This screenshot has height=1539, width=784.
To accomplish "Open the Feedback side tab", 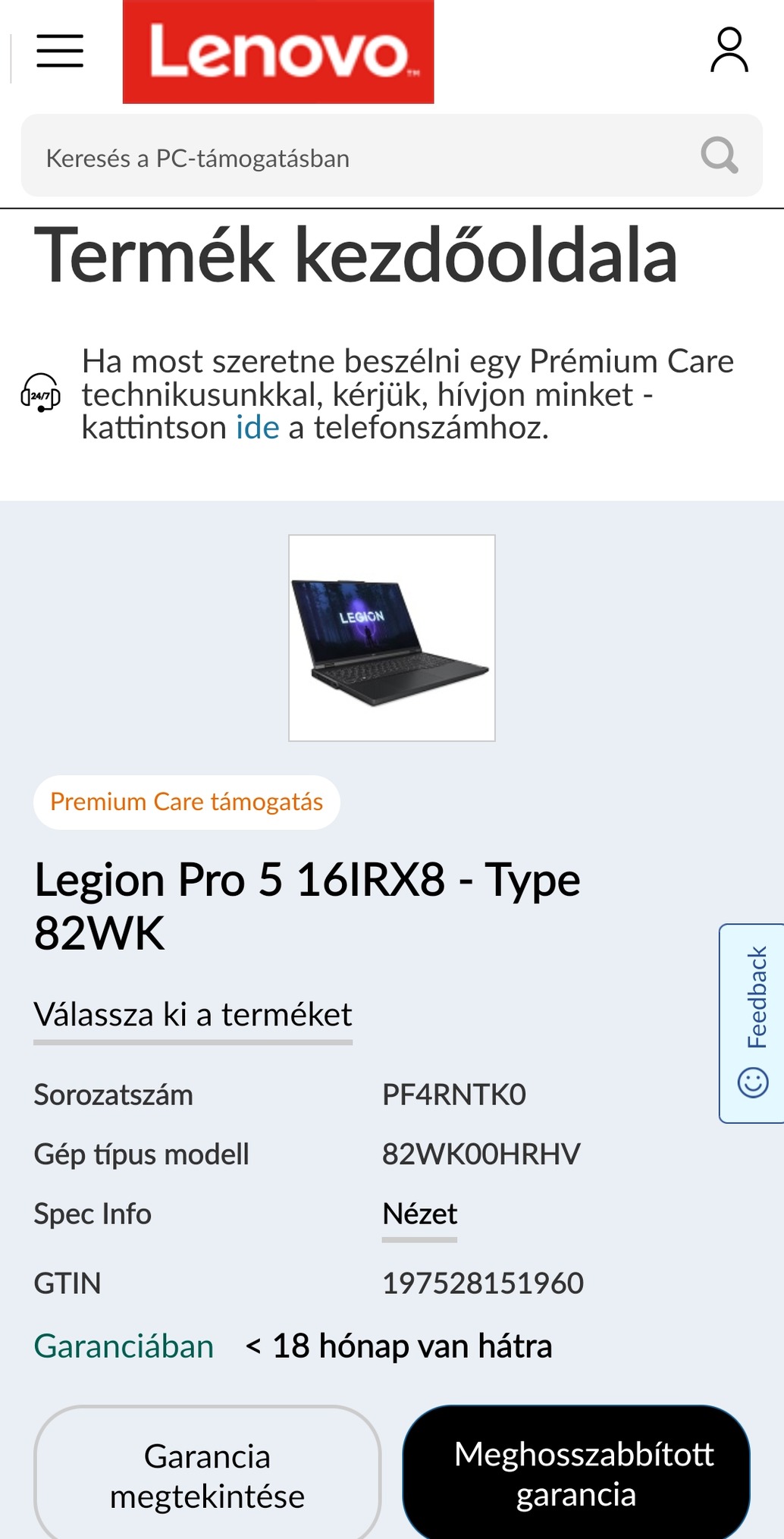I will [x=754, y=1022].
